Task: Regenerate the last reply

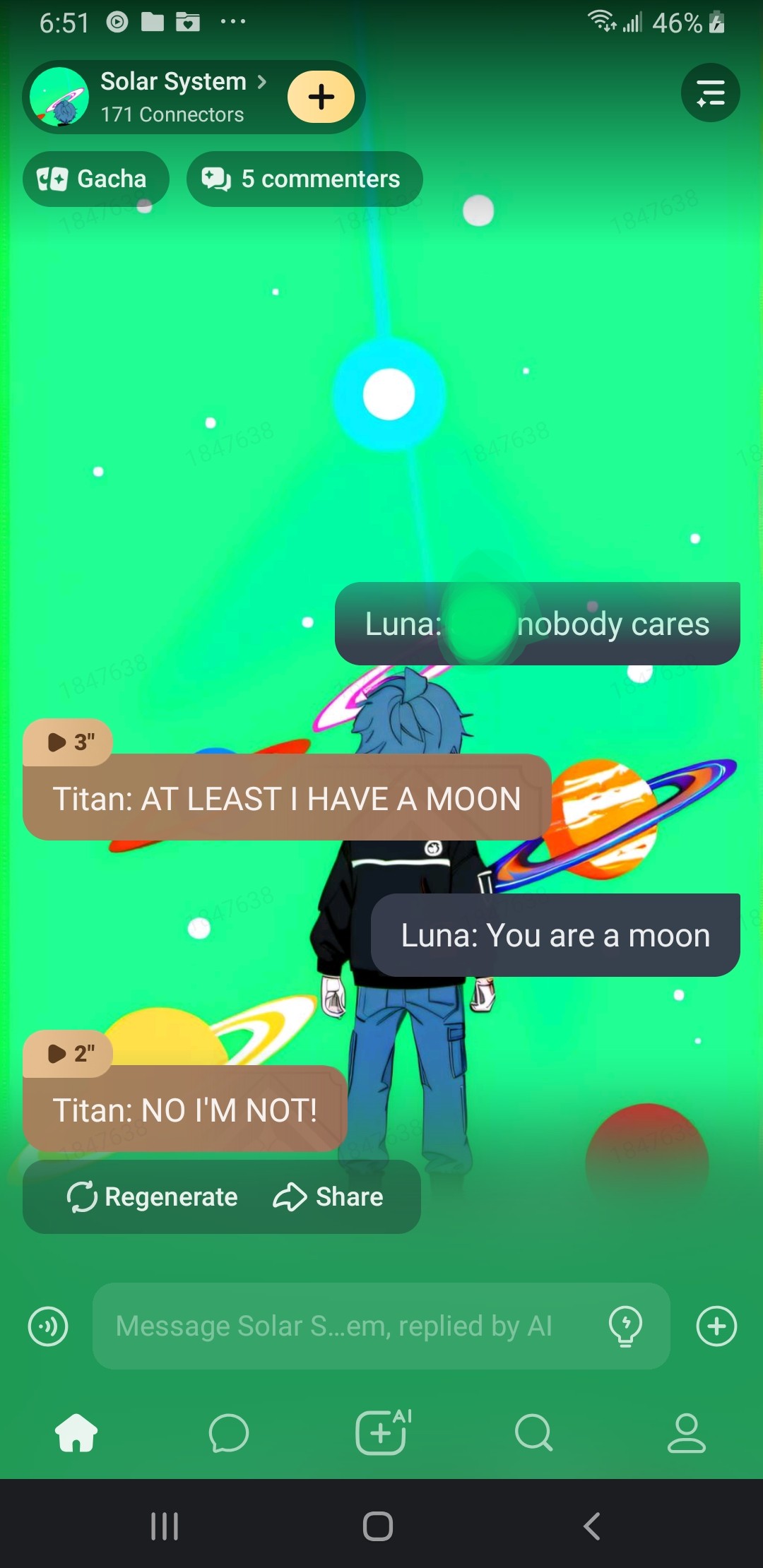Action: pyautogui.click(x=152, y=1197)
